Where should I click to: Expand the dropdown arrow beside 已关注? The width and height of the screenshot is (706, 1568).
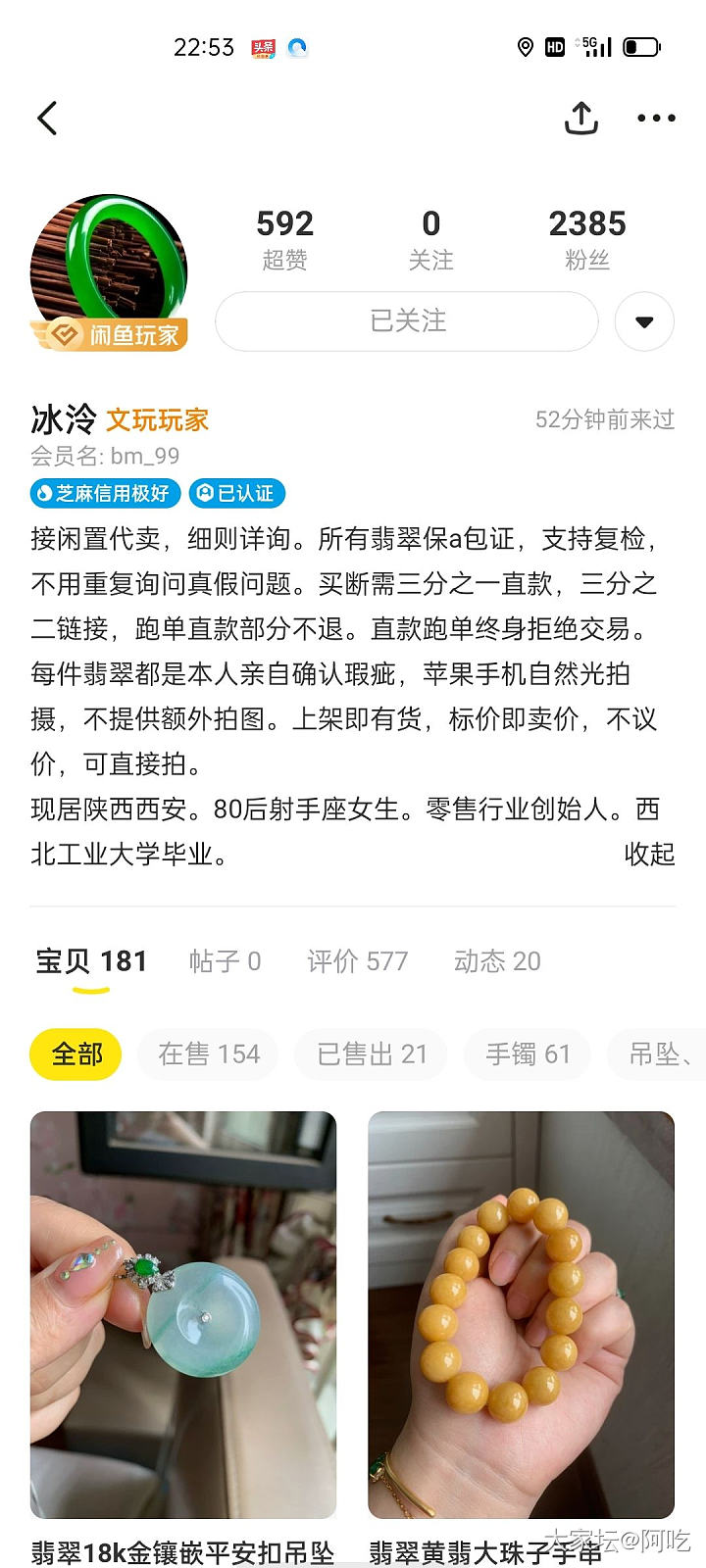coord(644,321)
